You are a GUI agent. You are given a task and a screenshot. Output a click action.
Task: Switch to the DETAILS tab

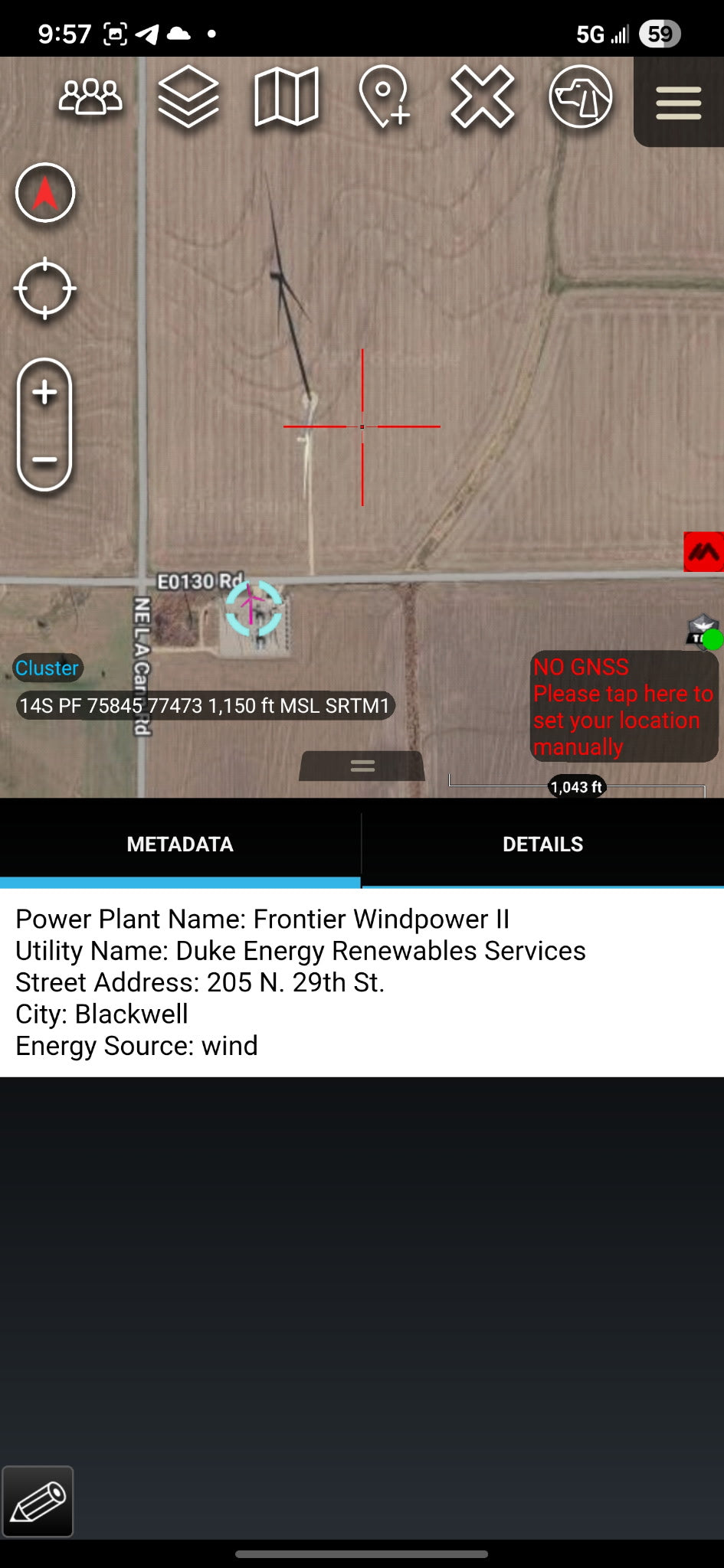(542, 843)
